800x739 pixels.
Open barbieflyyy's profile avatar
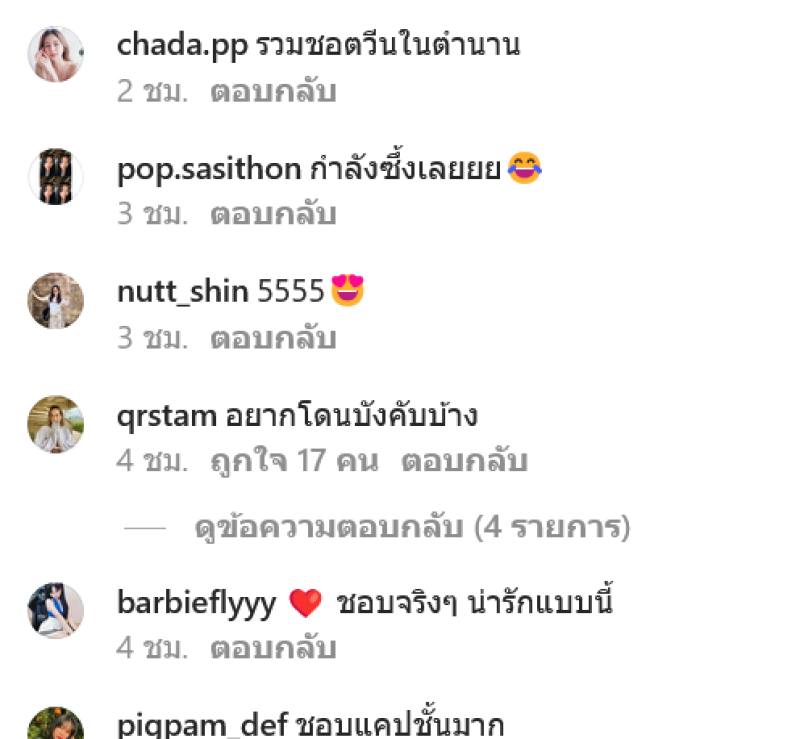pyautogui.click(x=55, y=610)
